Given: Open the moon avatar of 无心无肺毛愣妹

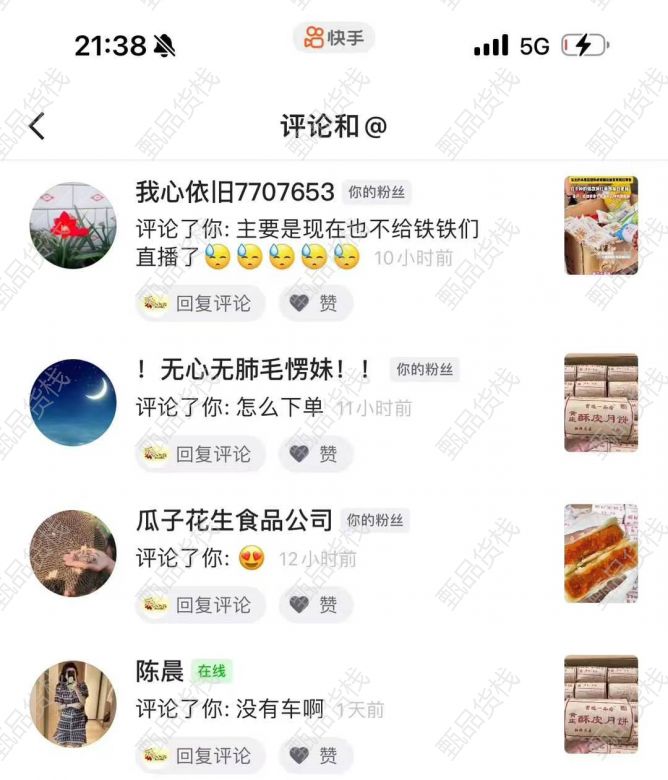Looking at the screenshot, I should click(73, 401).
